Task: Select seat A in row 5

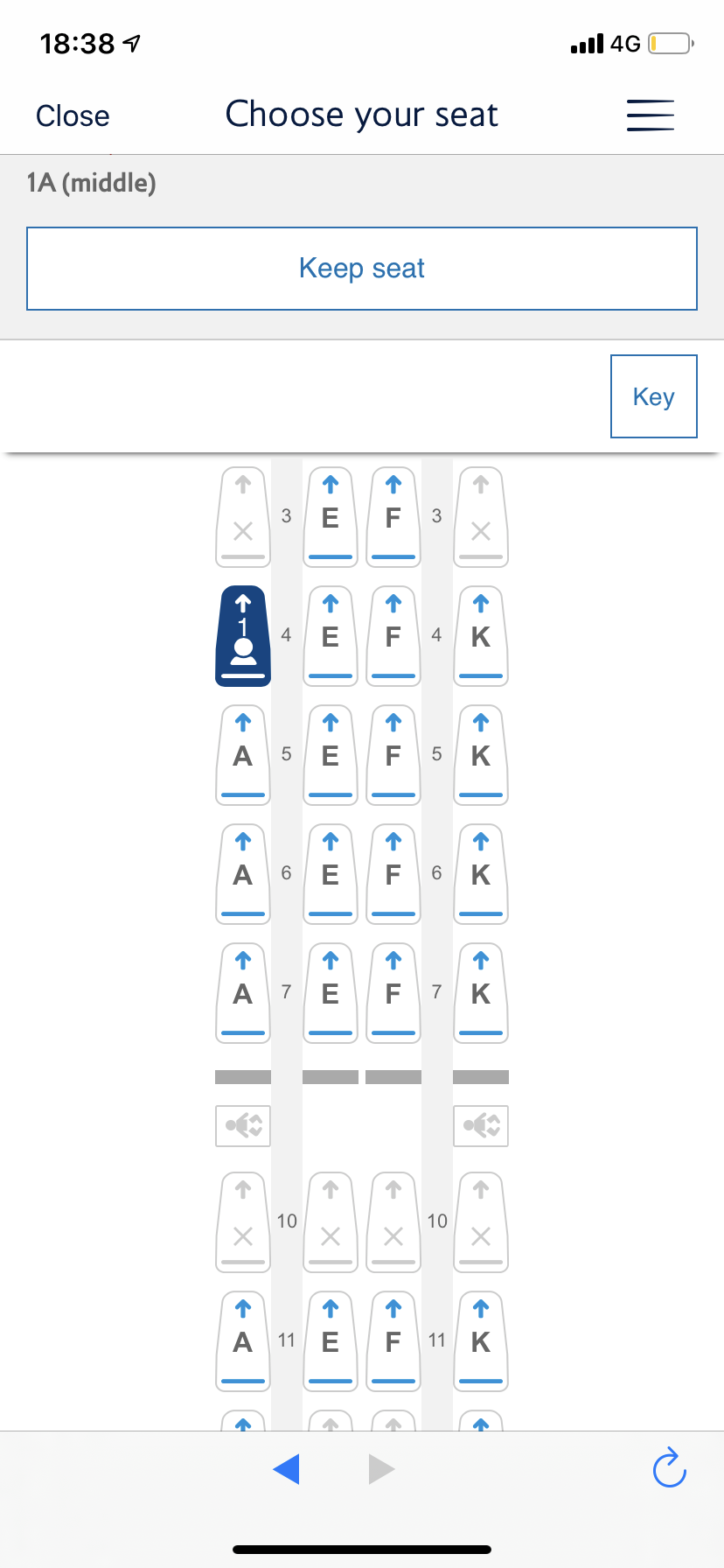Action: (243, 755)
